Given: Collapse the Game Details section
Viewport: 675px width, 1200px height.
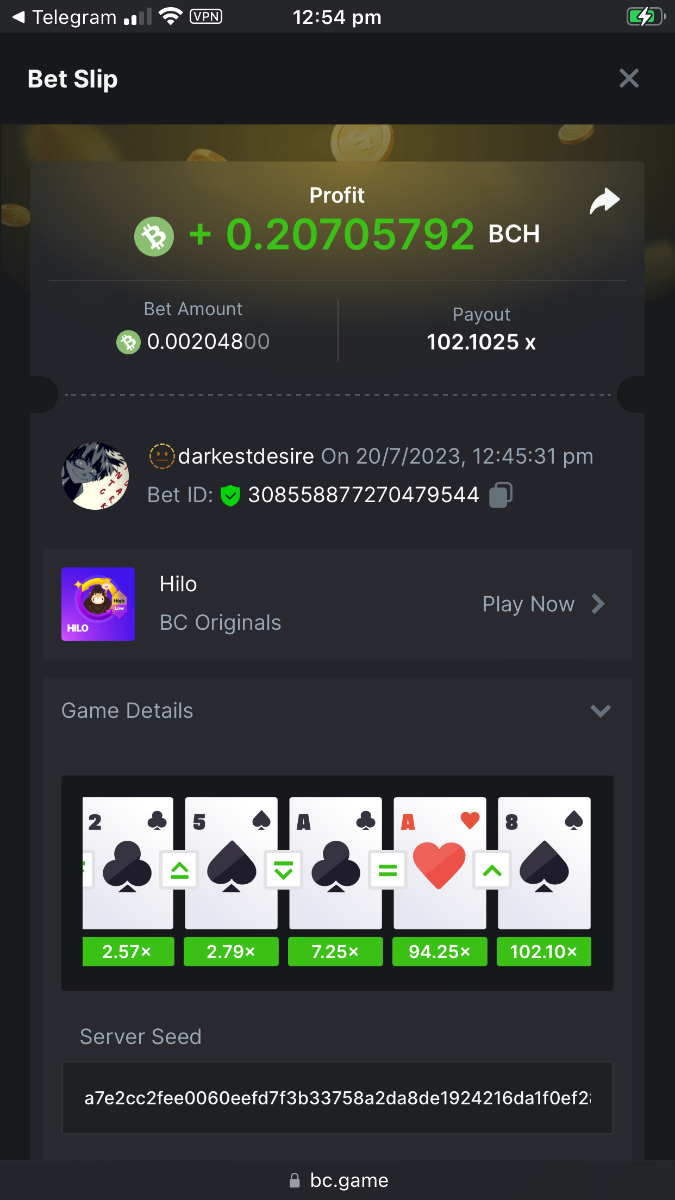Looking at the screenshot, I should pos(600,711).
